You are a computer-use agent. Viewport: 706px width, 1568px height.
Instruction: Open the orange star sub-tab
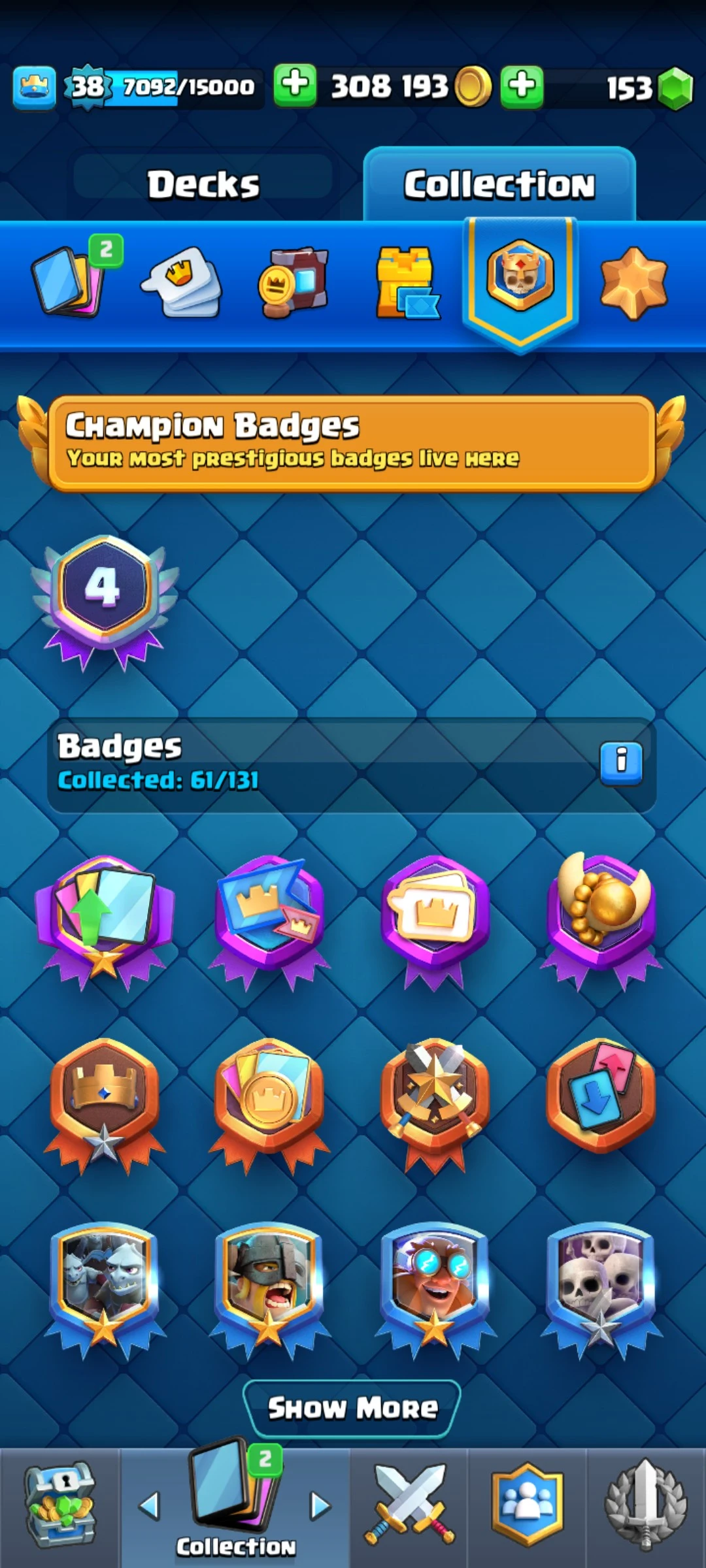pos(633,282)
